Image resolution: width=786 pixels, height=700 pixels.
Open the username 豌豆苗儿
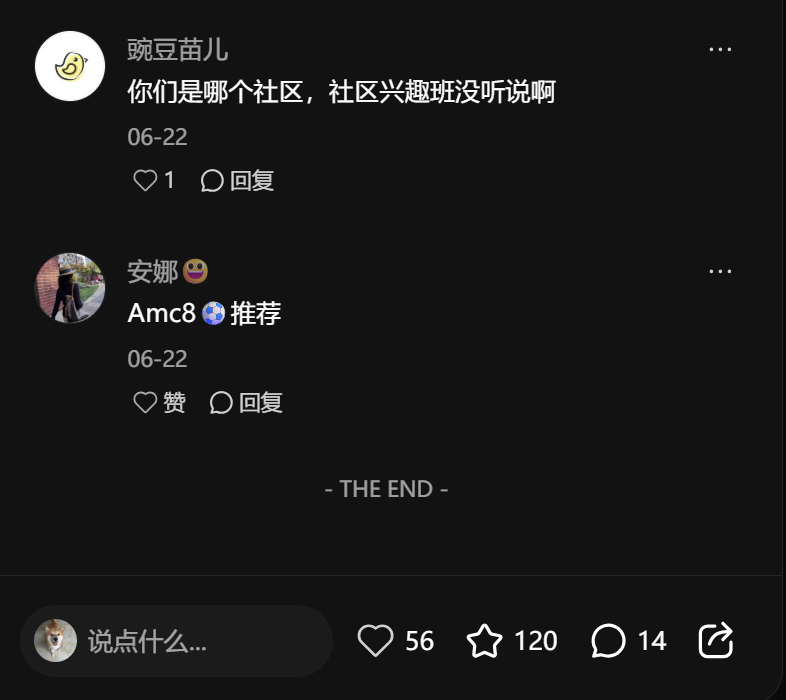tap(178, 49)
